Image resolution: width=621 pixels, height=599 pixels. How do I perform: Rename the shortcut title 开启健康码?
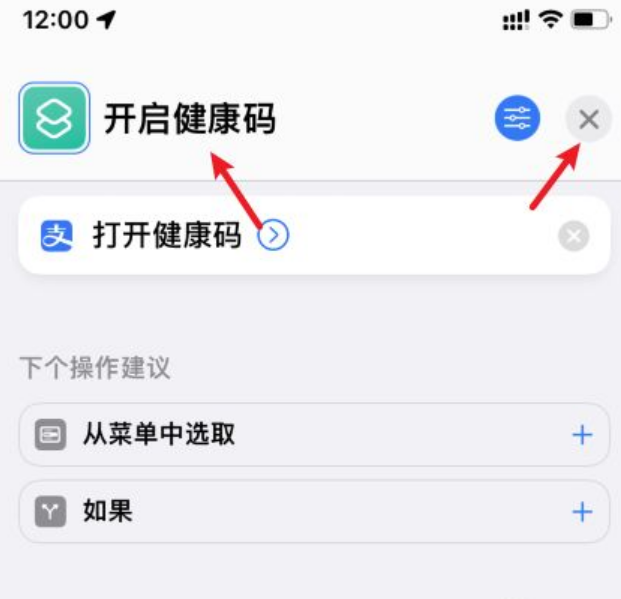pyautogui.click(x=190, y=121)
